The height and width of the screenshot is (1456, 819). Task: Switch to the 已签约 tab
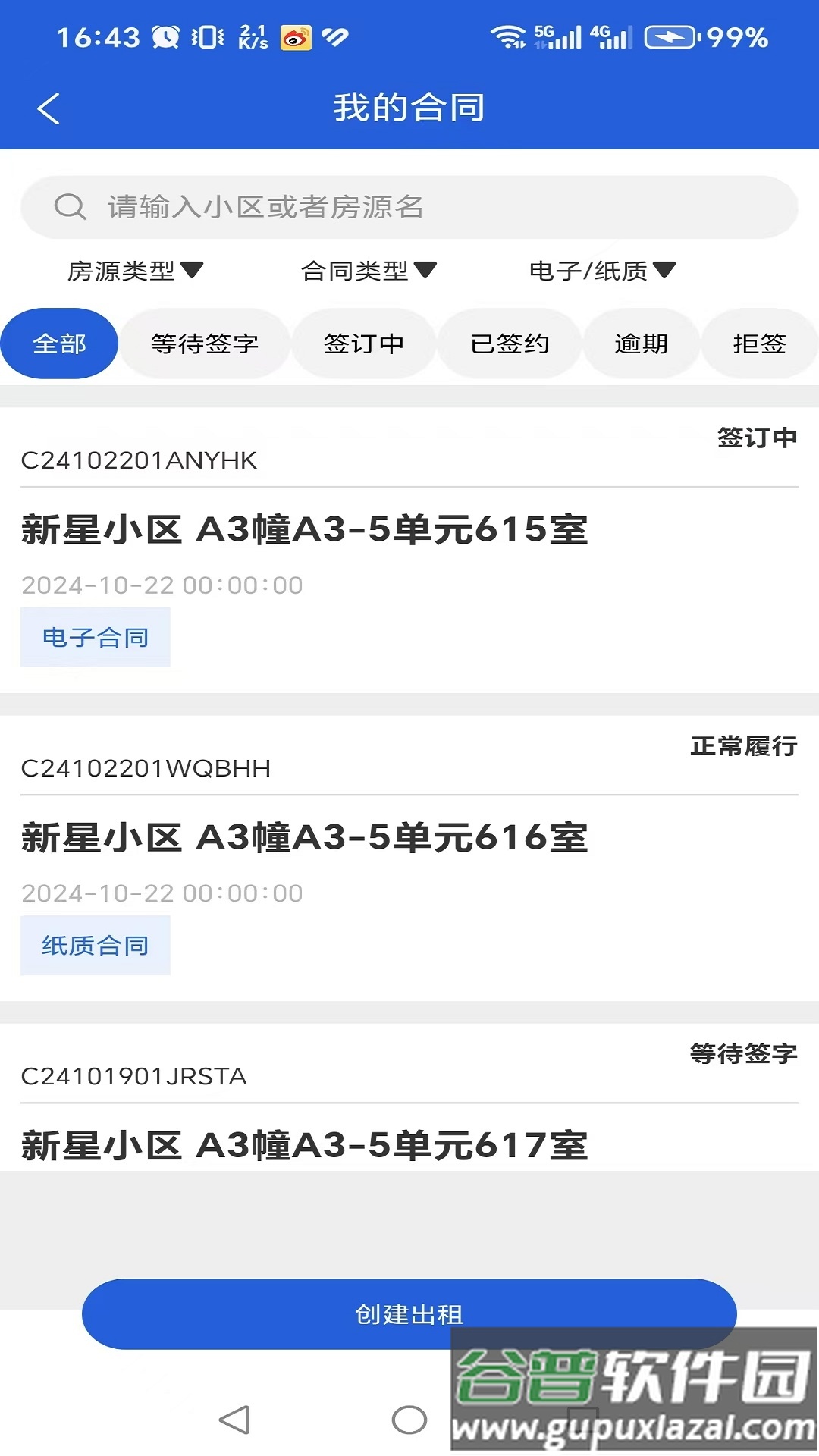click(510, 343)
